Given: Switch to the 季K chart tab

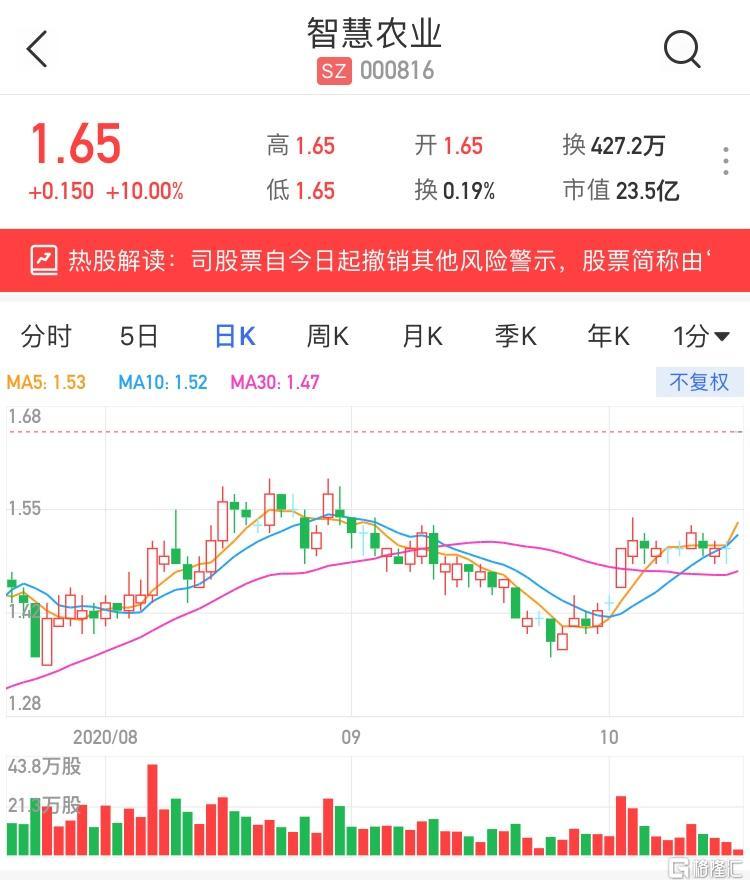Looking at the screenshot, I should 515,336.
